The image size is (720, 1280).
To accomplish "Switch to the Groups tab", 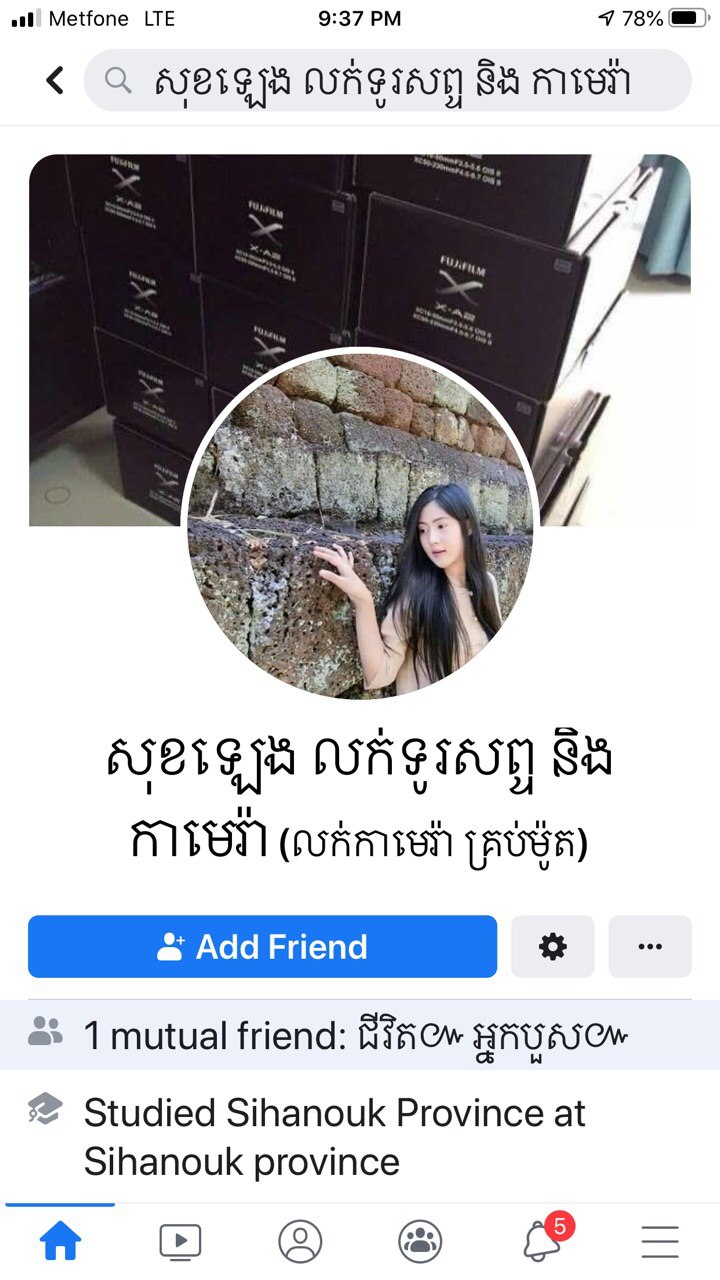I will tap(420, 1242).
